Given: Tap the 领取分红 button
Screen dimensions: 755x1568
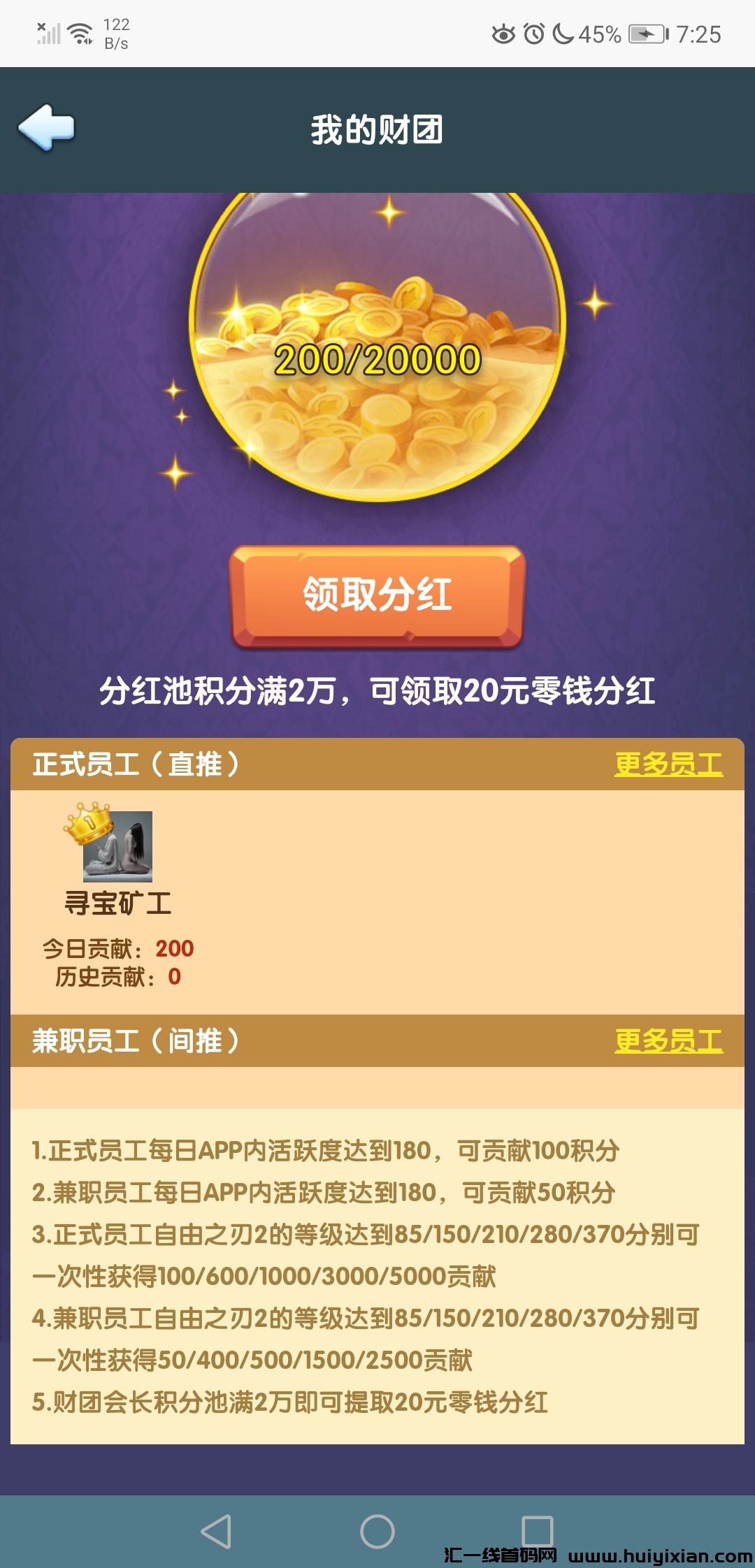Looking at the screenshot, I should click(x=377, y=595).
